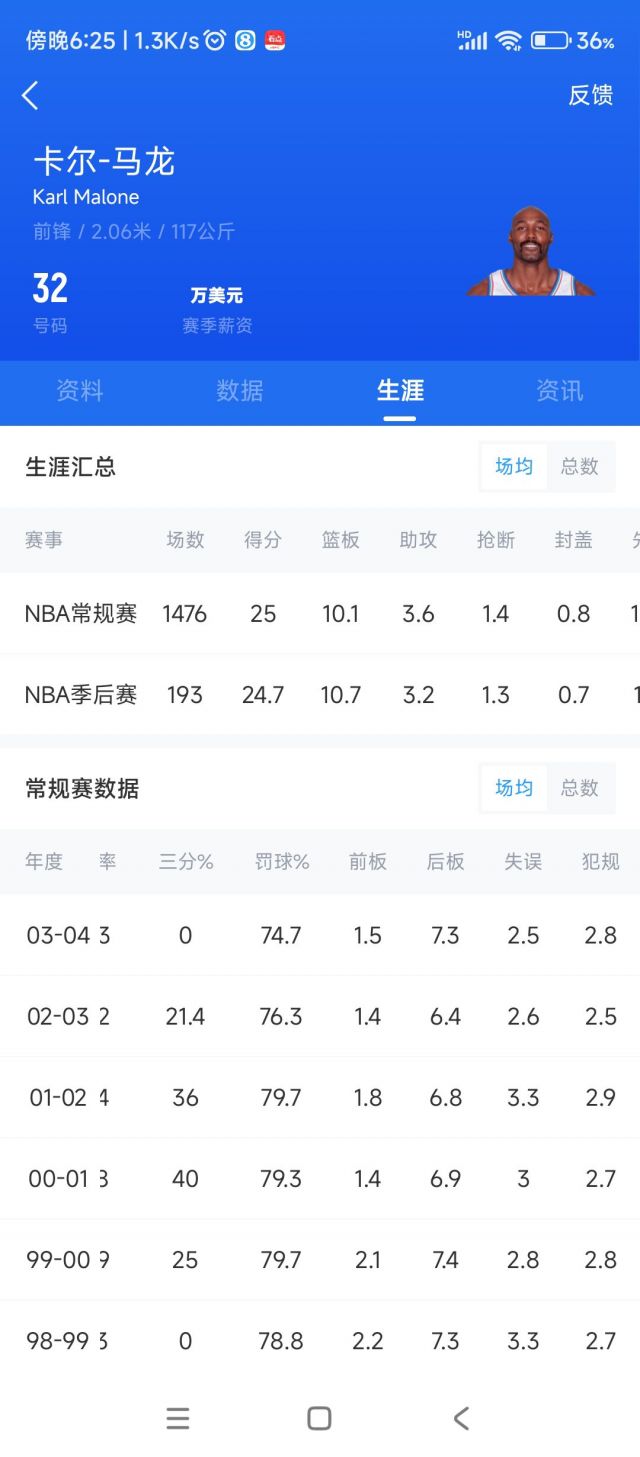Screen dimensions: 640x1457
Task: Open the 反馈 feedback page
Action: coord(590,95)
